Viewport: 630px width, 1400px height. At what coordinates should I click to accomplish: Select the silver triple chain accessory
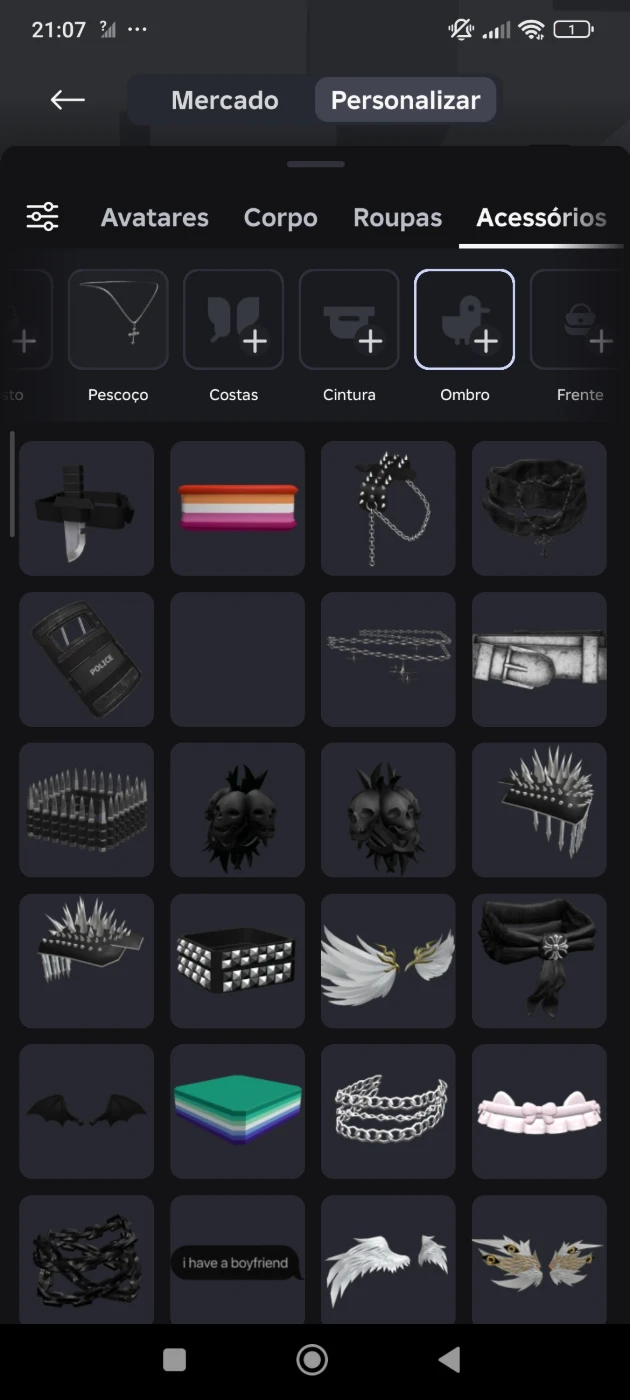pos(388,1111)
